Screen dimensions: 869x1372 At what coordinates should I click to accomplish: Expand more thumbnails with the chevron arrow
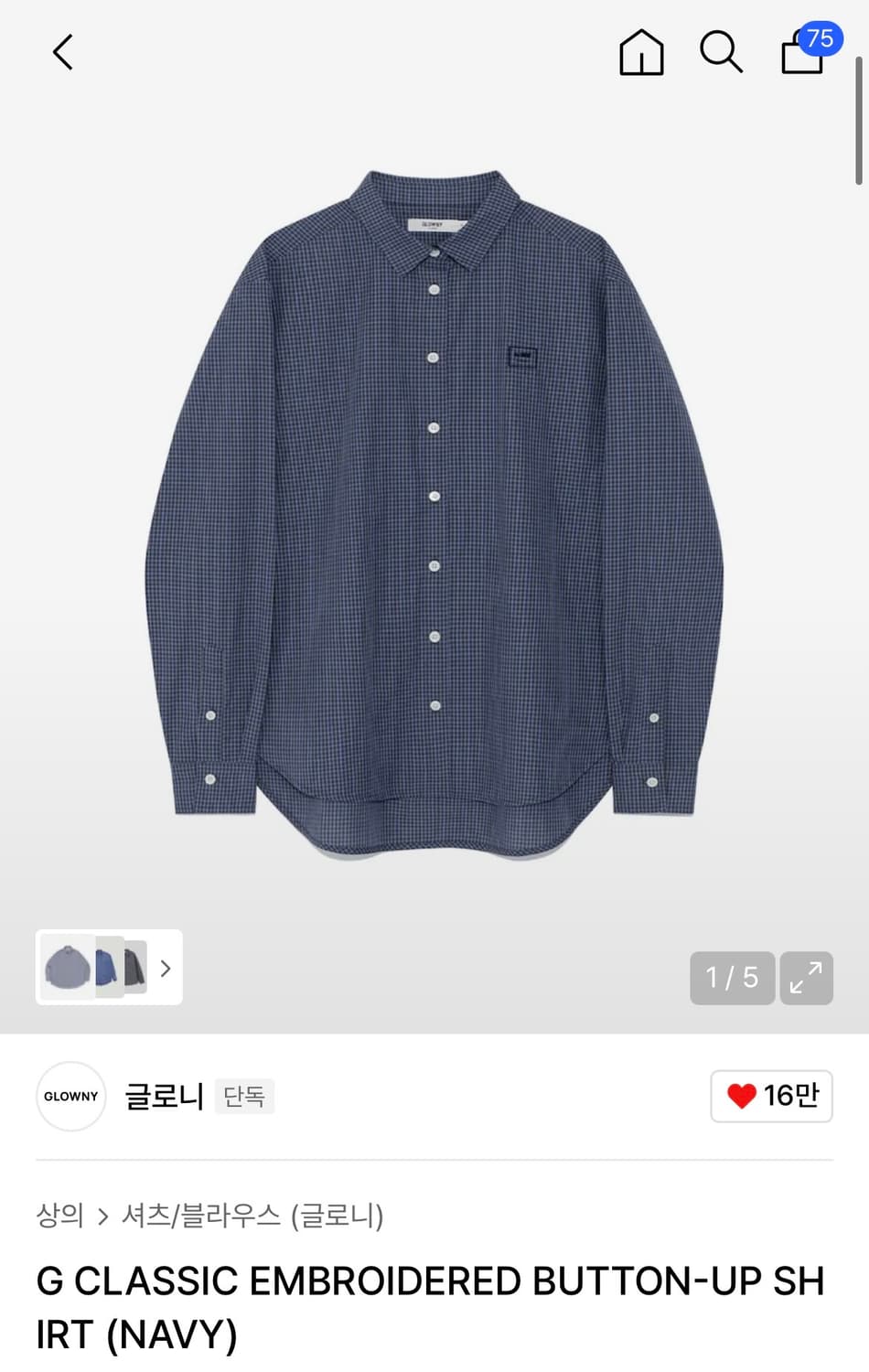[165, 968]
